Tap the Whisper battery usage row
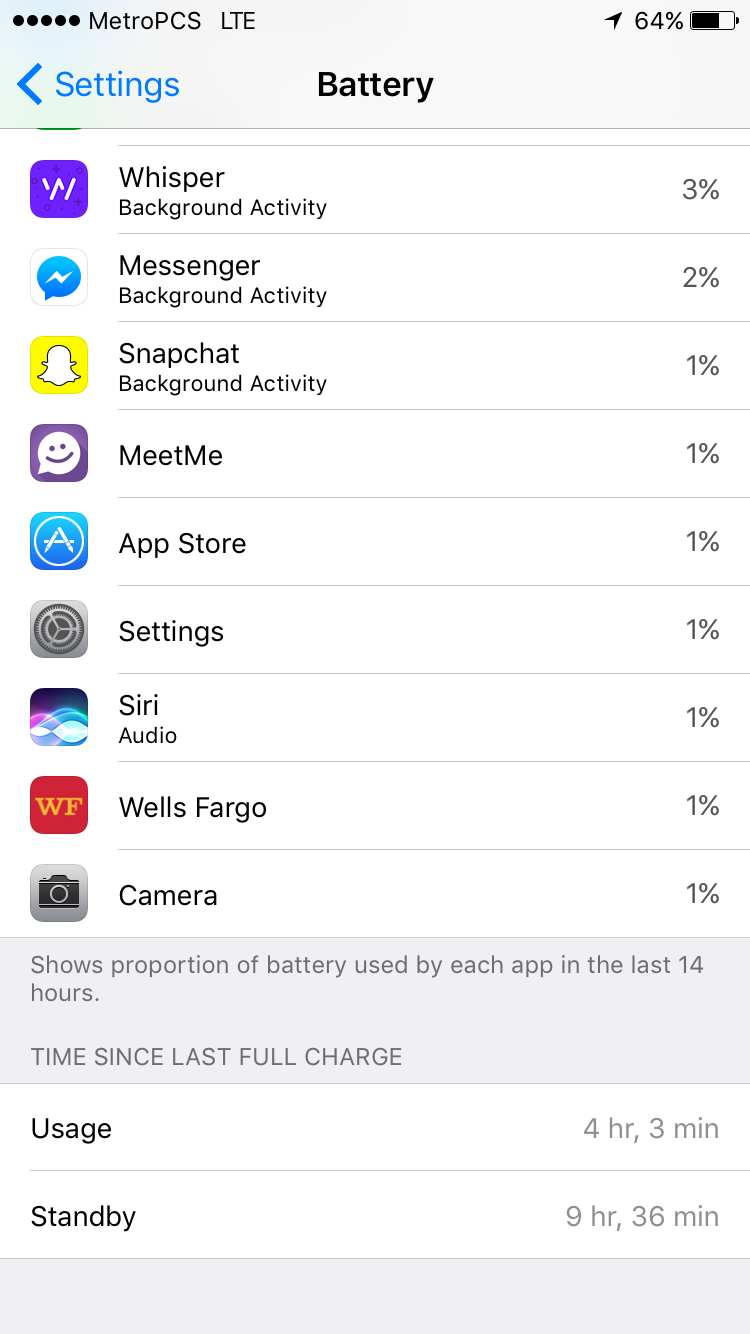Viewport: 750px width, 1334px height. tap(375, 190)
